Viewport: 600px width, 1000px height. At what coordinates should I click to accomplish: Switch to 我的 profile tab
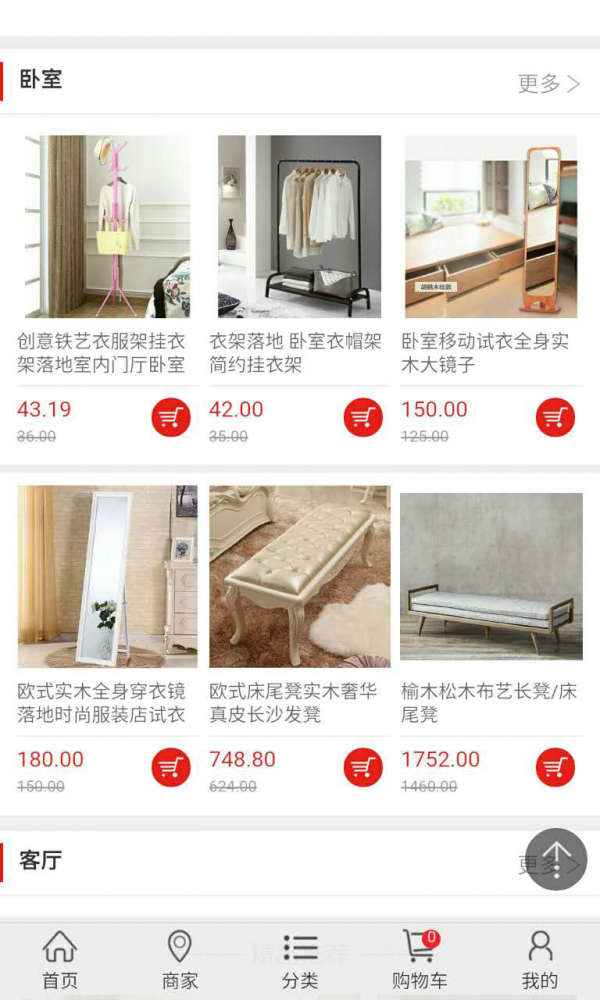coord(540,959)
